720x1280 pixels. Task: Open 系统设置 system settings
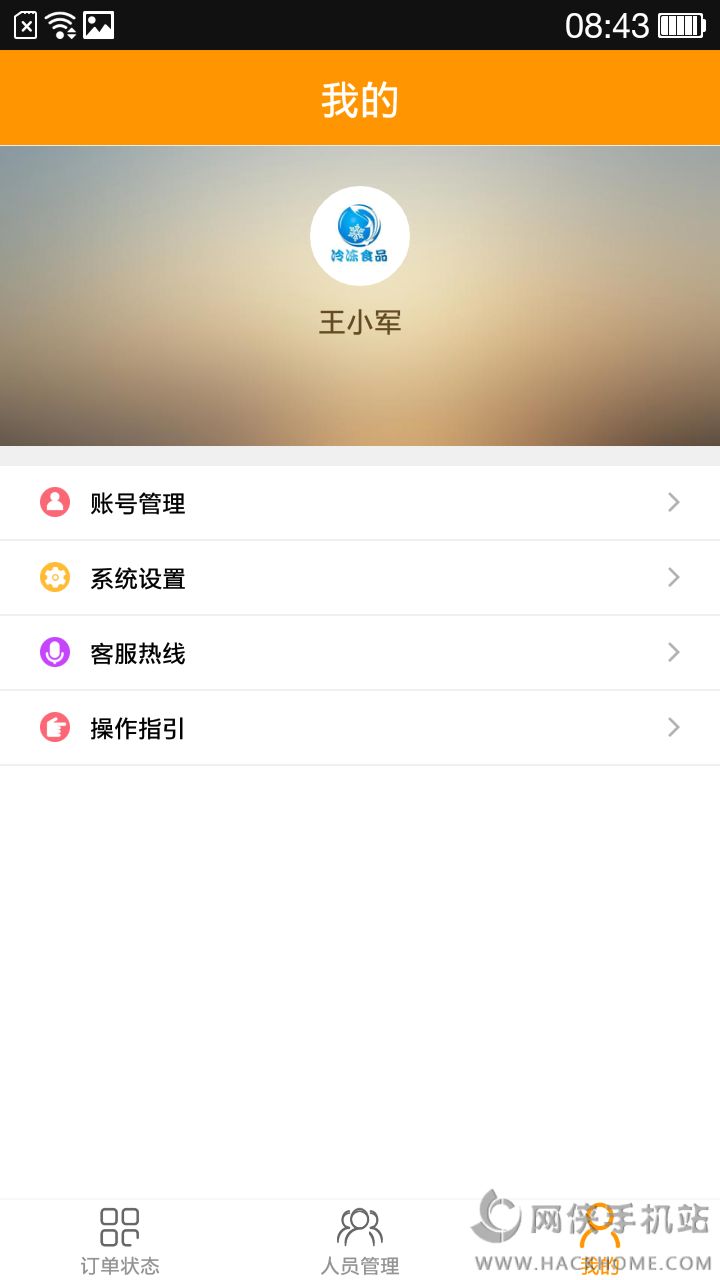(x=360, y=578)
